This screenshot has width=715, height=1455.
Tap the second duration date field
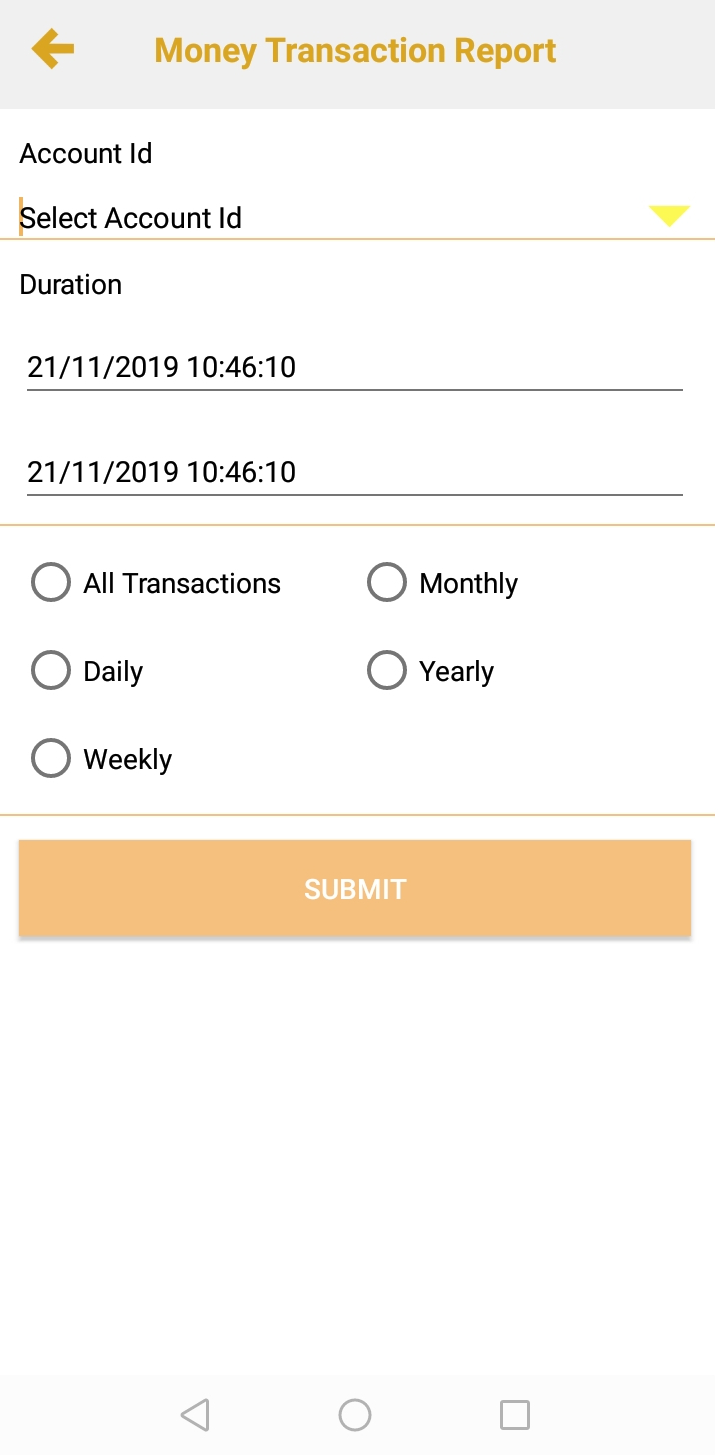(354, 472)
